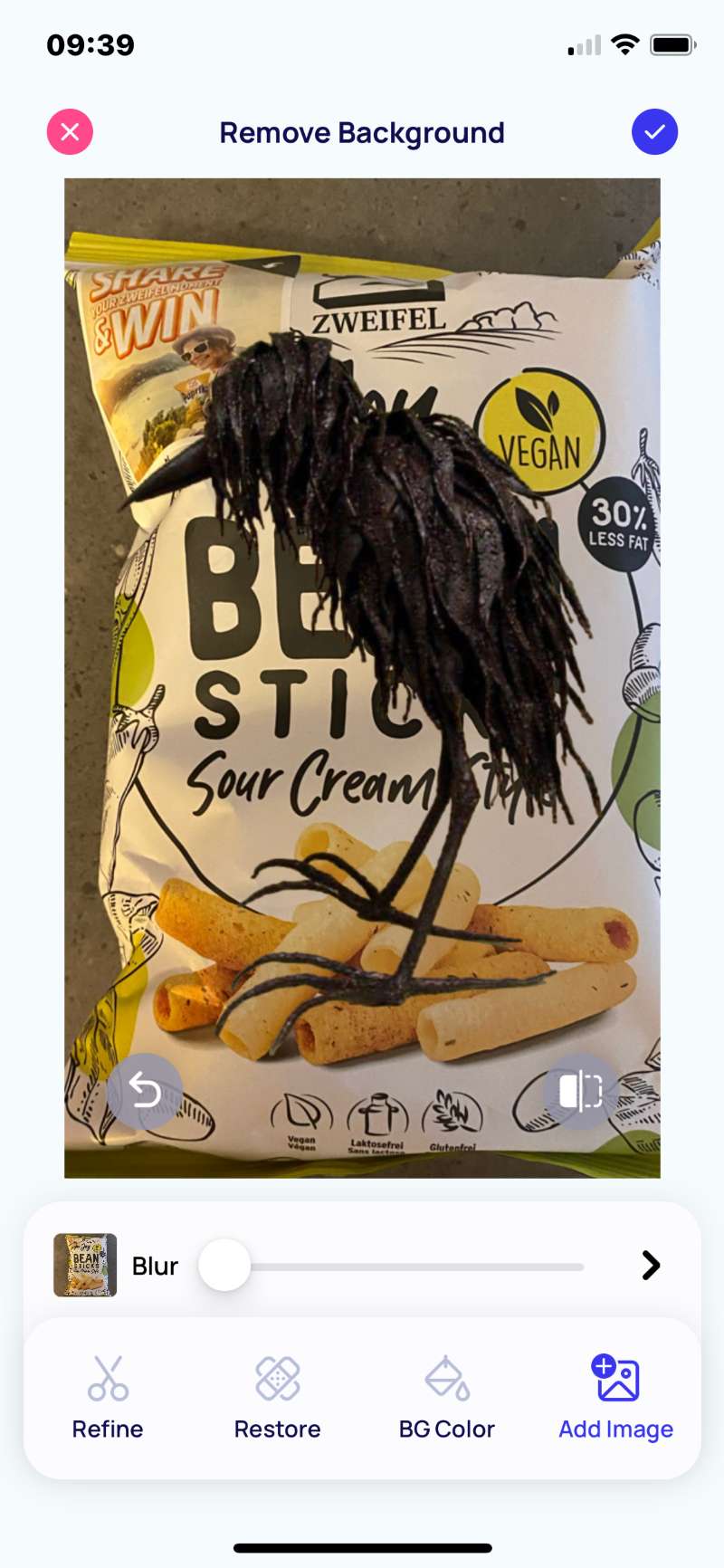Screen dimensions: 724x1568
Task: Undo the last change
Action: click(145, 1091)
